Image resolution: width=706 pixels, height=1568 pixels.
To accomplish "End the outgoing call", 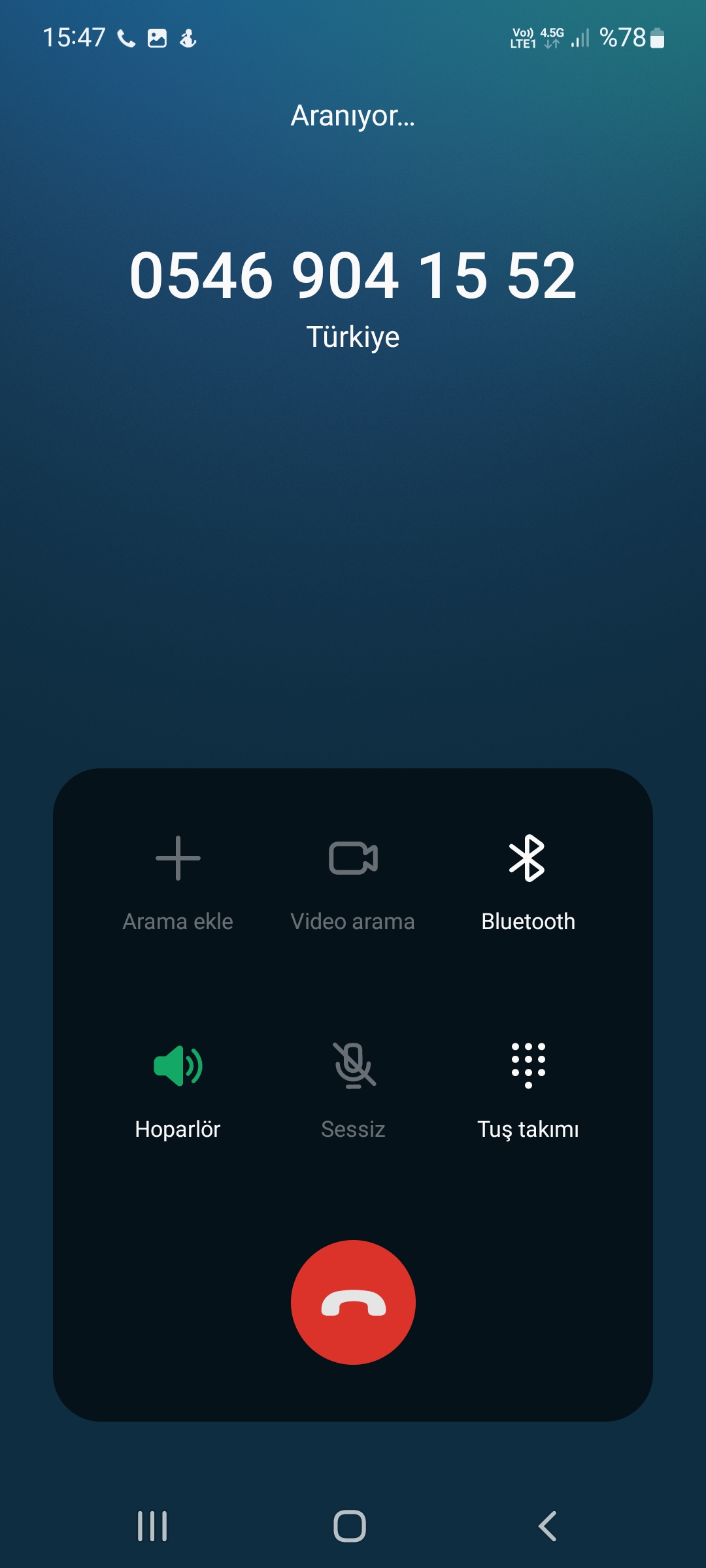I will [353, 1302].
